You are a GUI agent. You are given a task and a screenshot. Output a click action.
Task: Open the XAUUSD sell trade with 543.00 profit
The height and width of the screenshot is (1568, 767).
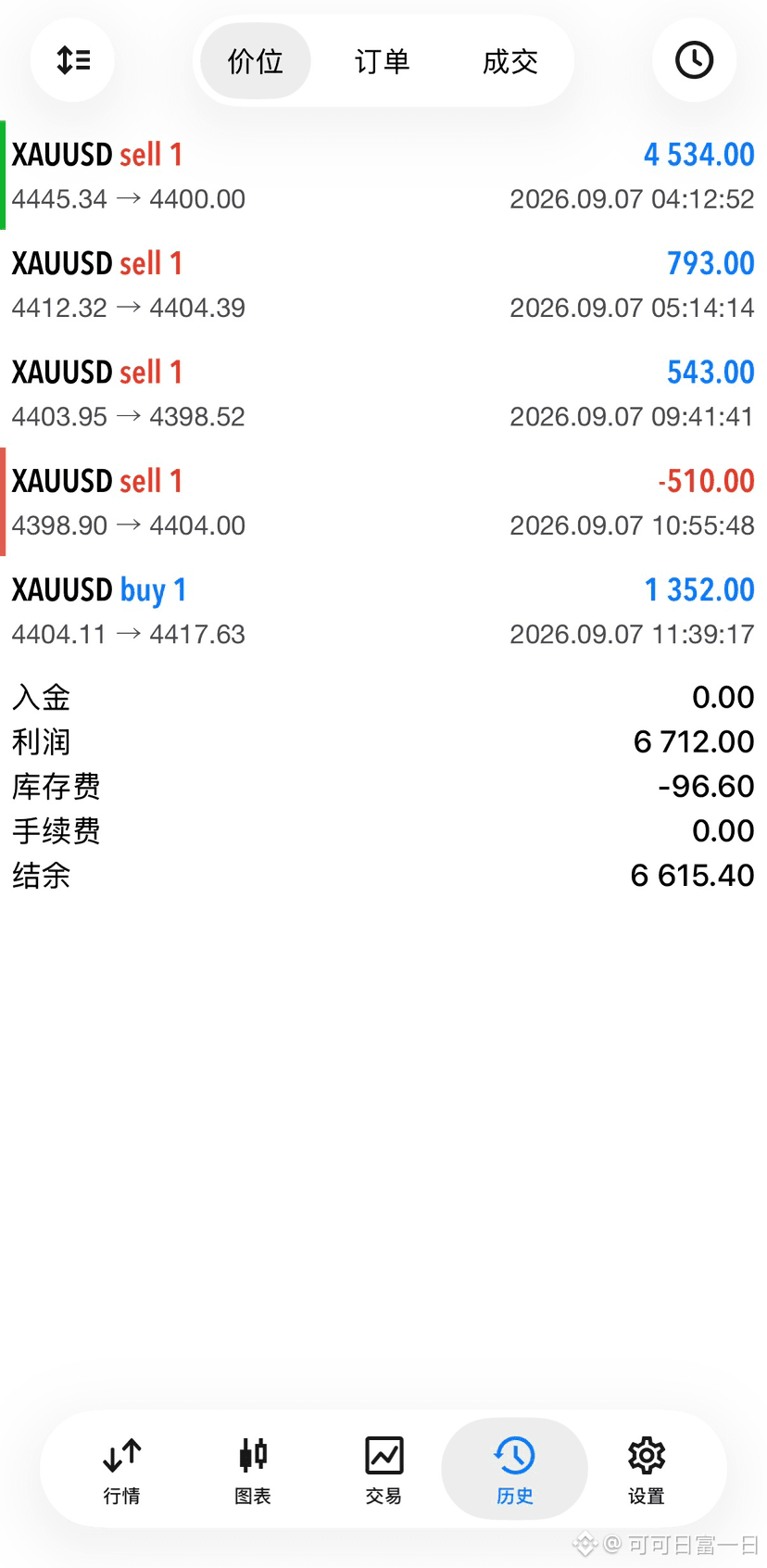pos(383,393)
